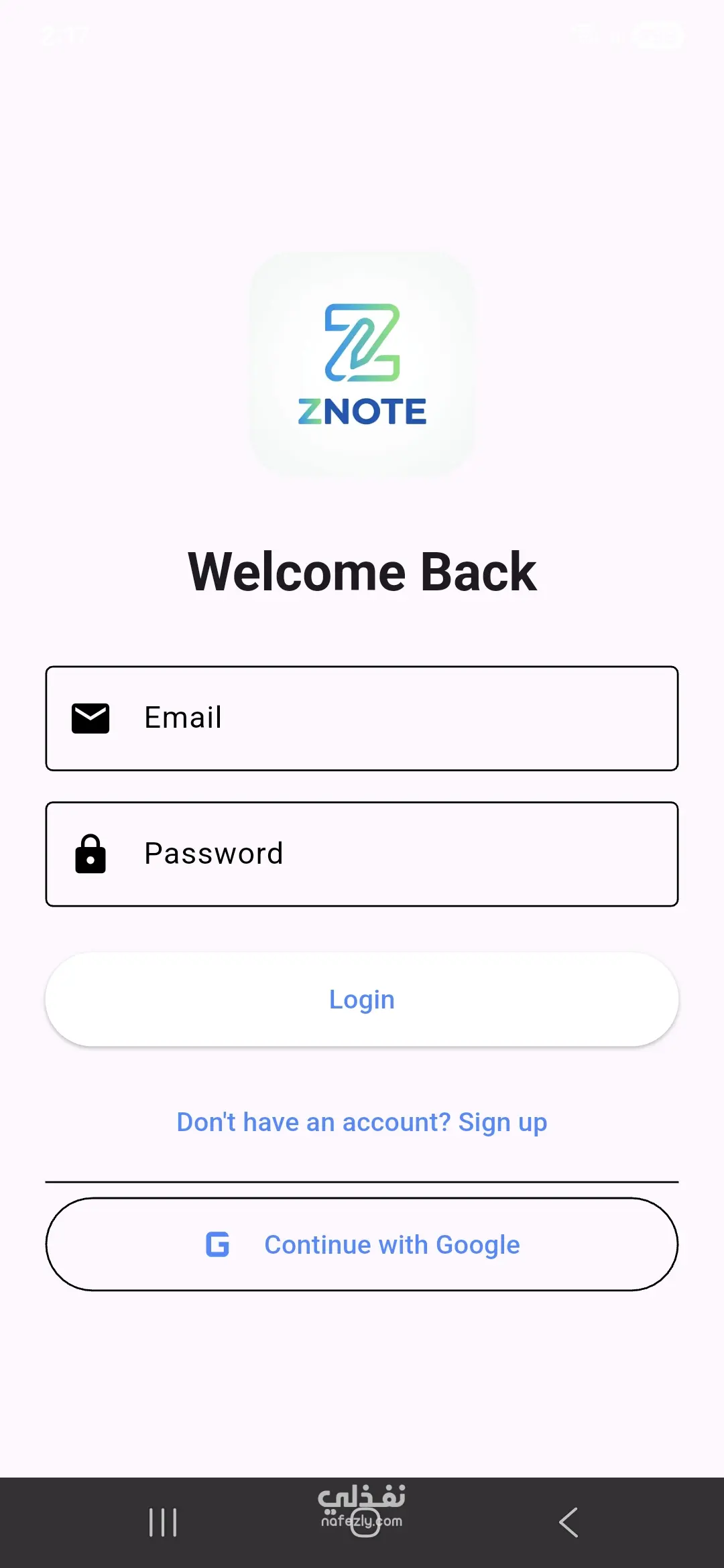Go back using the system back arrow

568,1522
